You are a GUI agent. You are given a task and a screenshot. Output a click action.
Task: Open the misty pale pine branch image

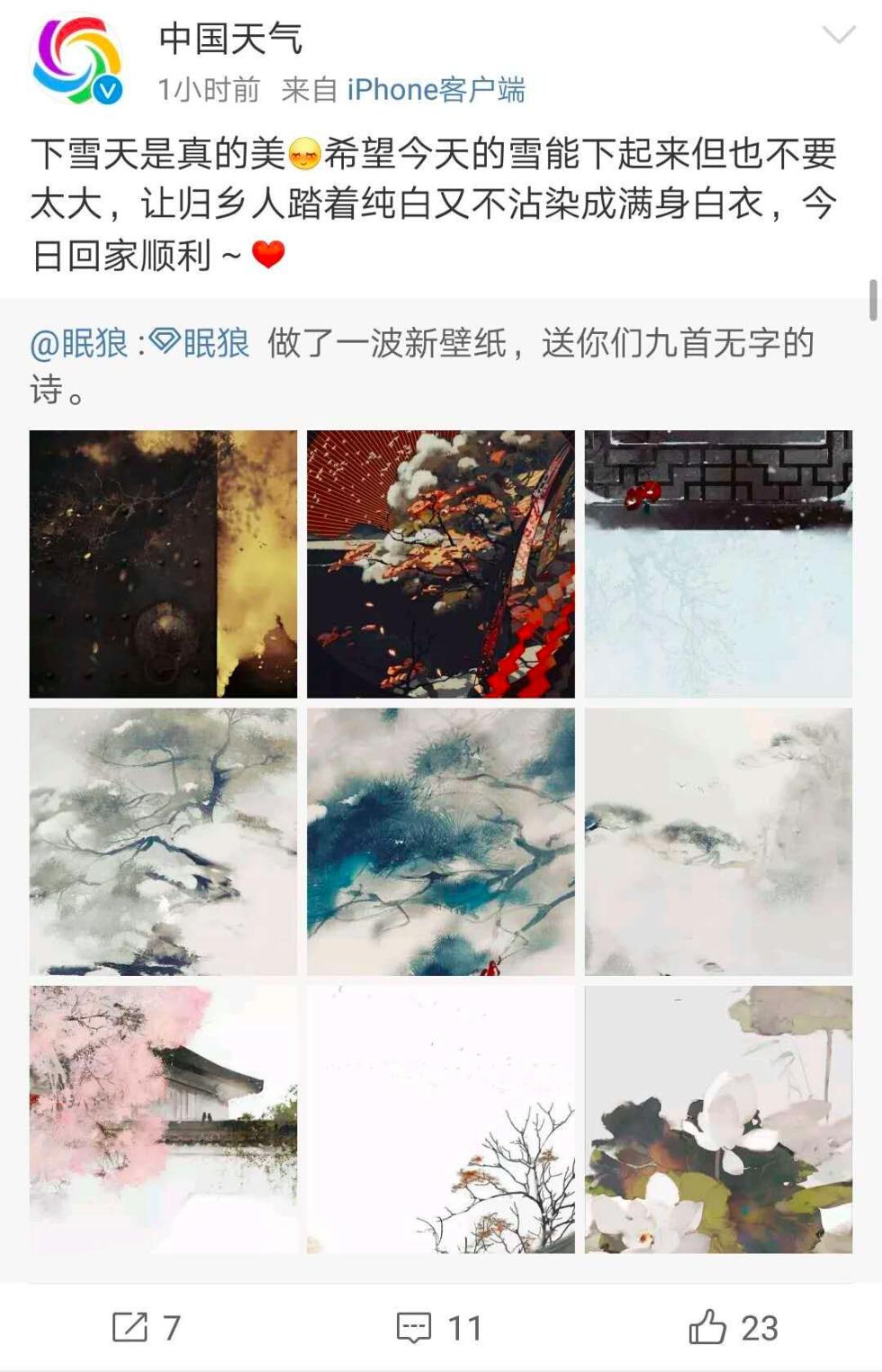point(718,842)
